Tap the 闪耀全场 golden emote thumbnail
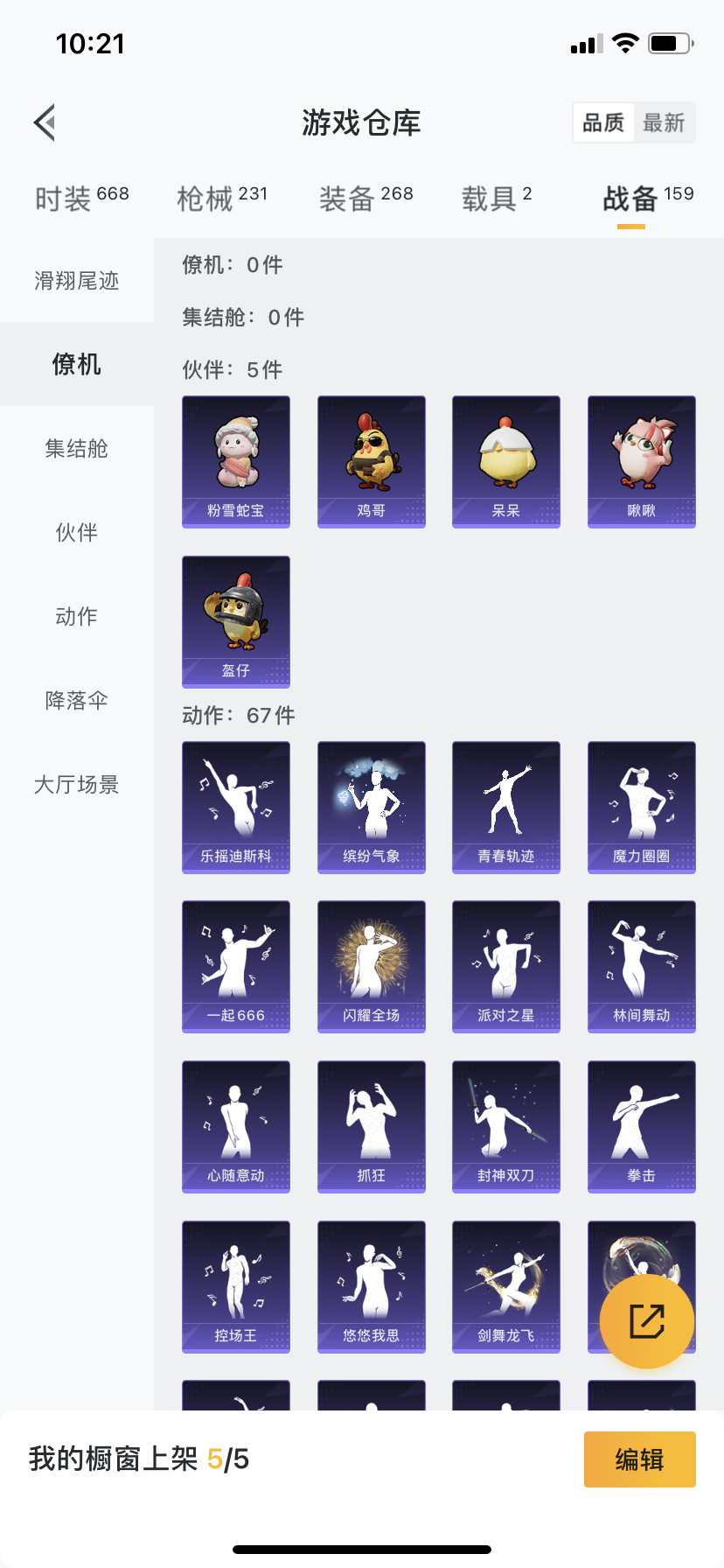Screen dimensions: 724x1568 click(x=371, y=966)
